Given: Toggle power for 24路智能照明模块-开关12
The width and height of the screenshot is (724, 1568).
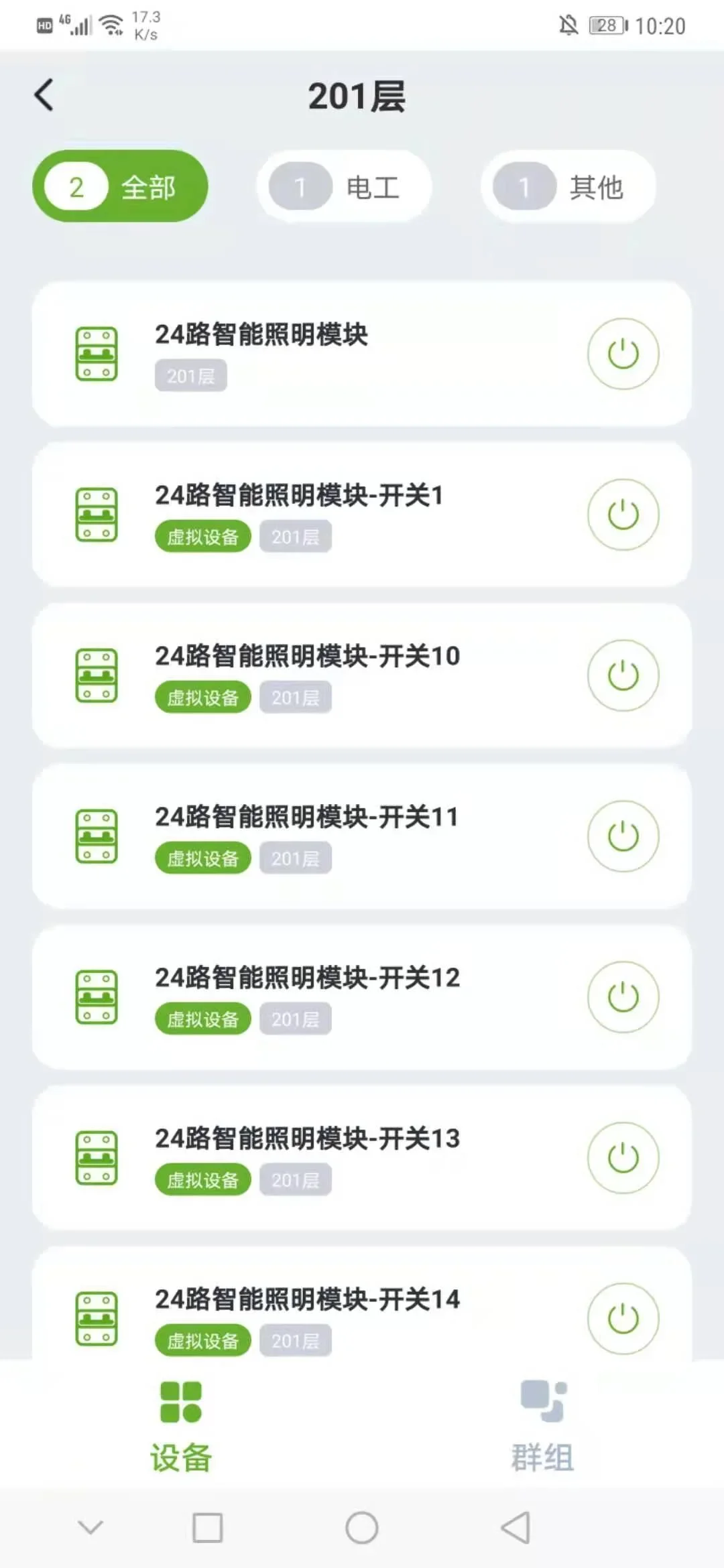Looking at the screenshot, I should tap(623, 997).
